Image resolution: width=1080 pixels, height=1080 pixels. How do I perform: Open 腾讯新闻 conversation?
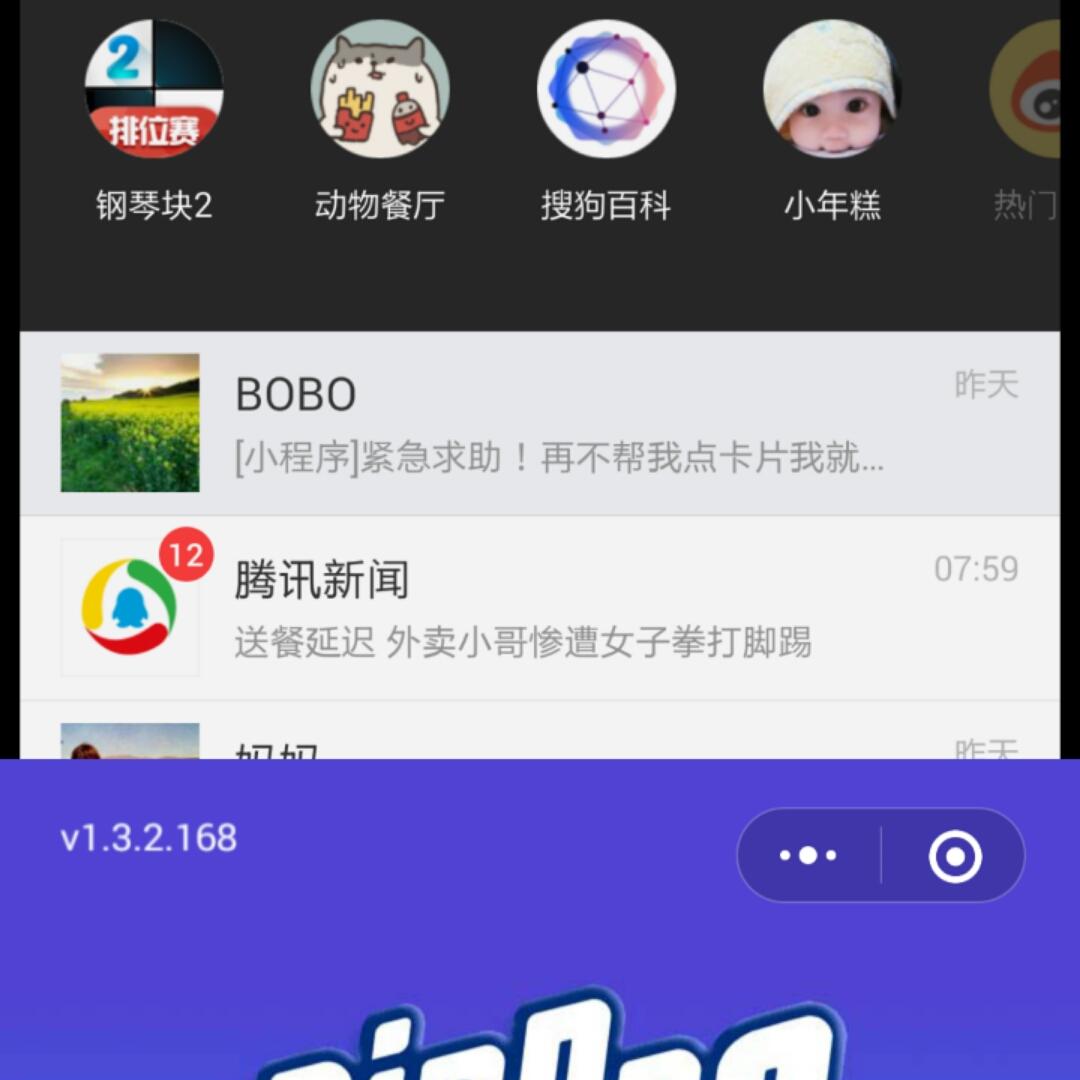[540, 608]
